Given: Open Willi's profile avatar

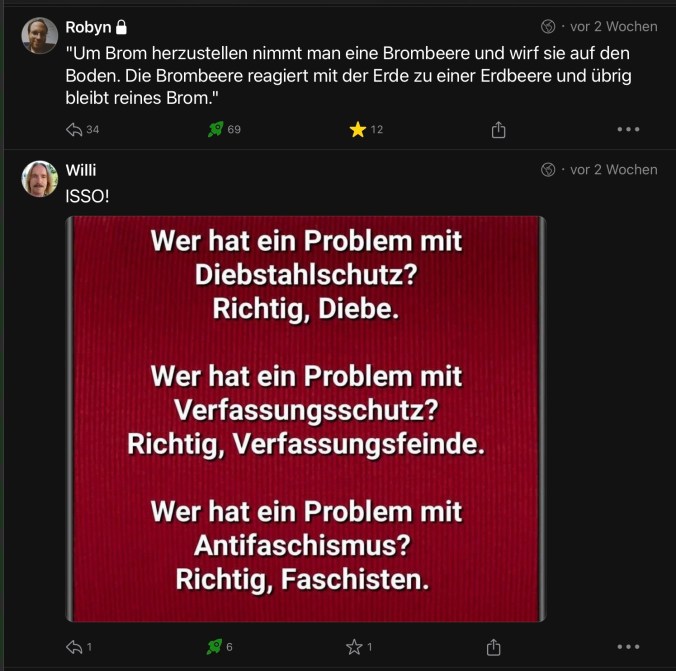Looking at the screenshot, I should tap(40, 178).
